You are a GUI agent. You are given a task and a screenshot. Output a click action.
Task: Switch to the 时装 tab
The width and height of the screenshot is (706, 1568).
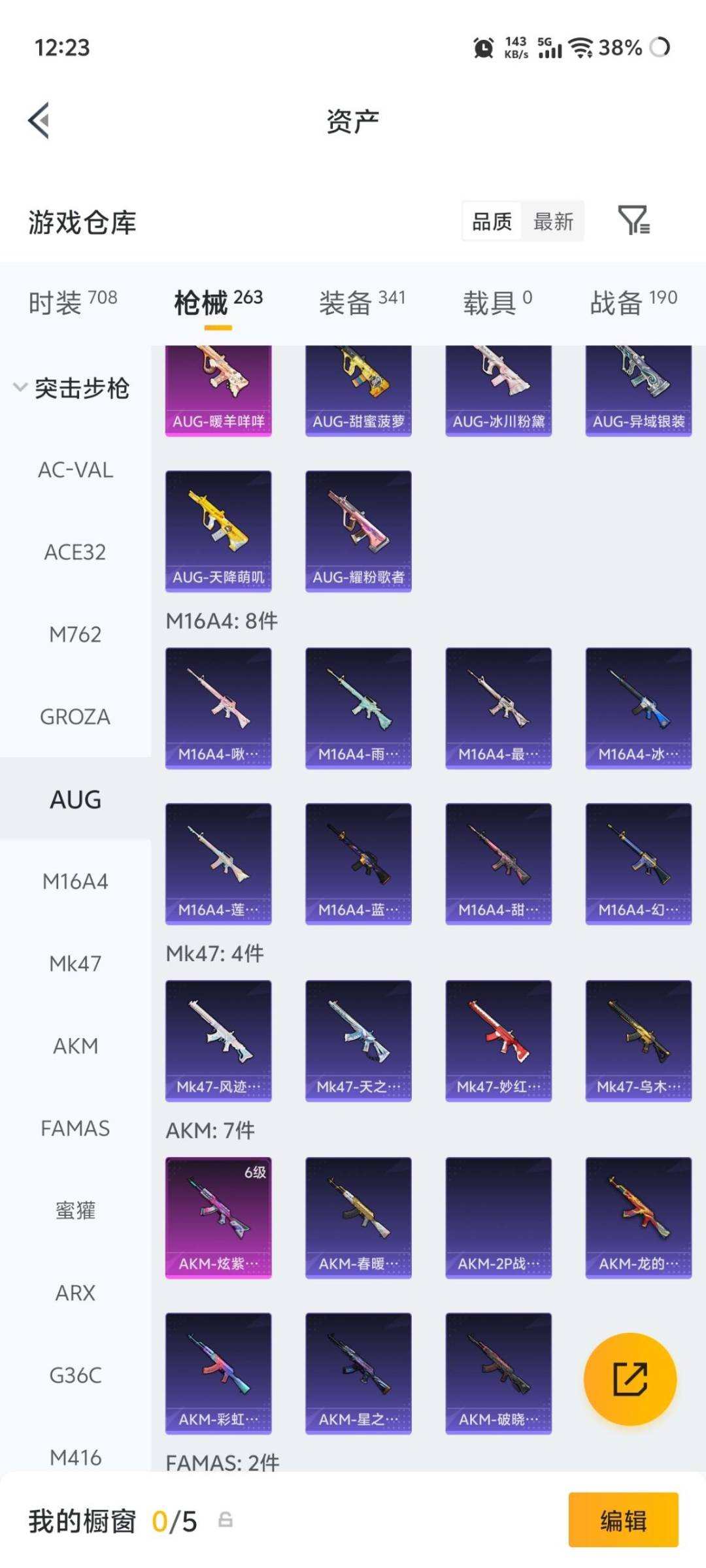pyautogui.click(x=73, y=302)
